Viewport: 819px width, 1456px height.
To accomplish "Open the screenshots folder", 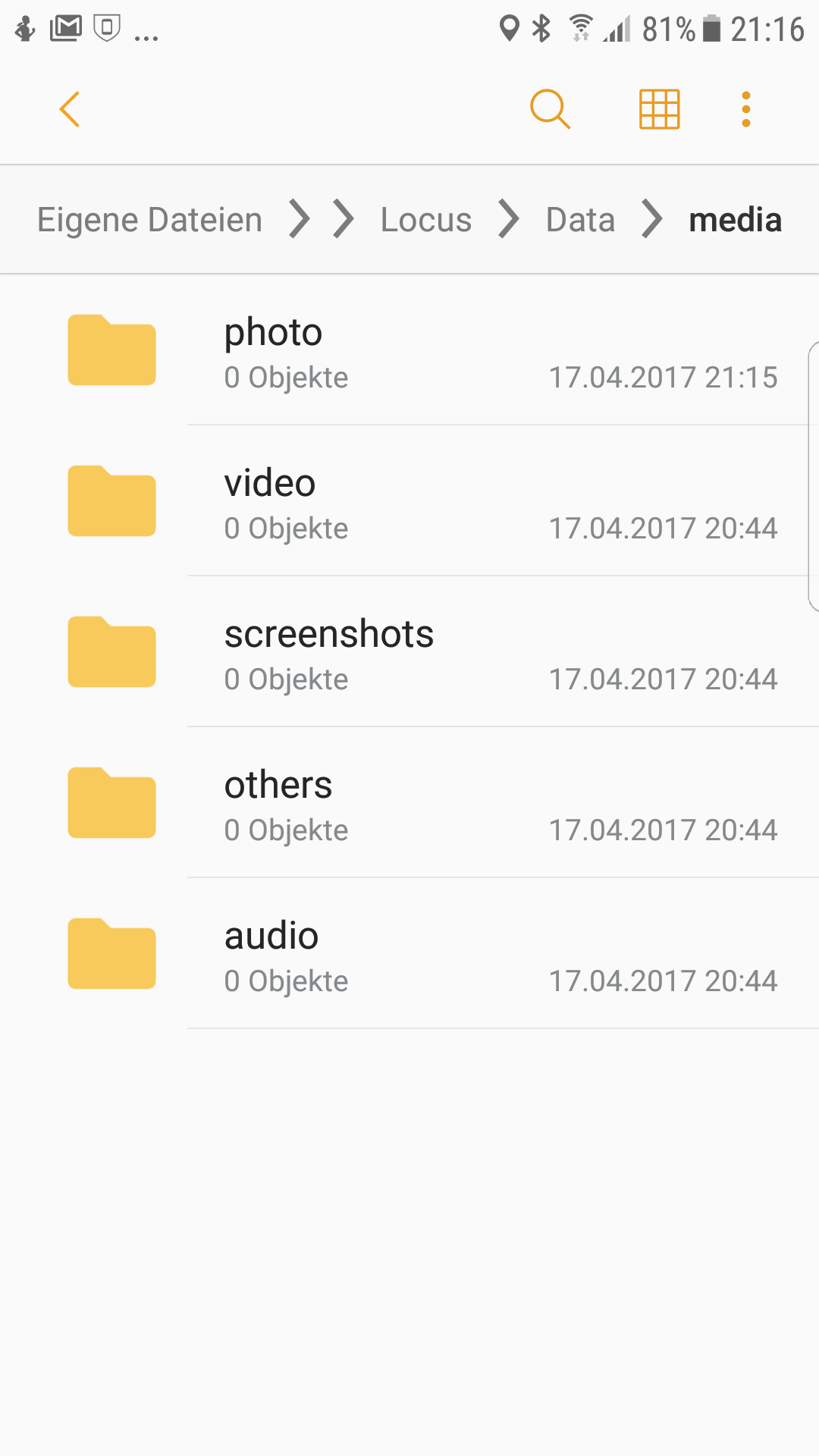I will coord(409,653).
